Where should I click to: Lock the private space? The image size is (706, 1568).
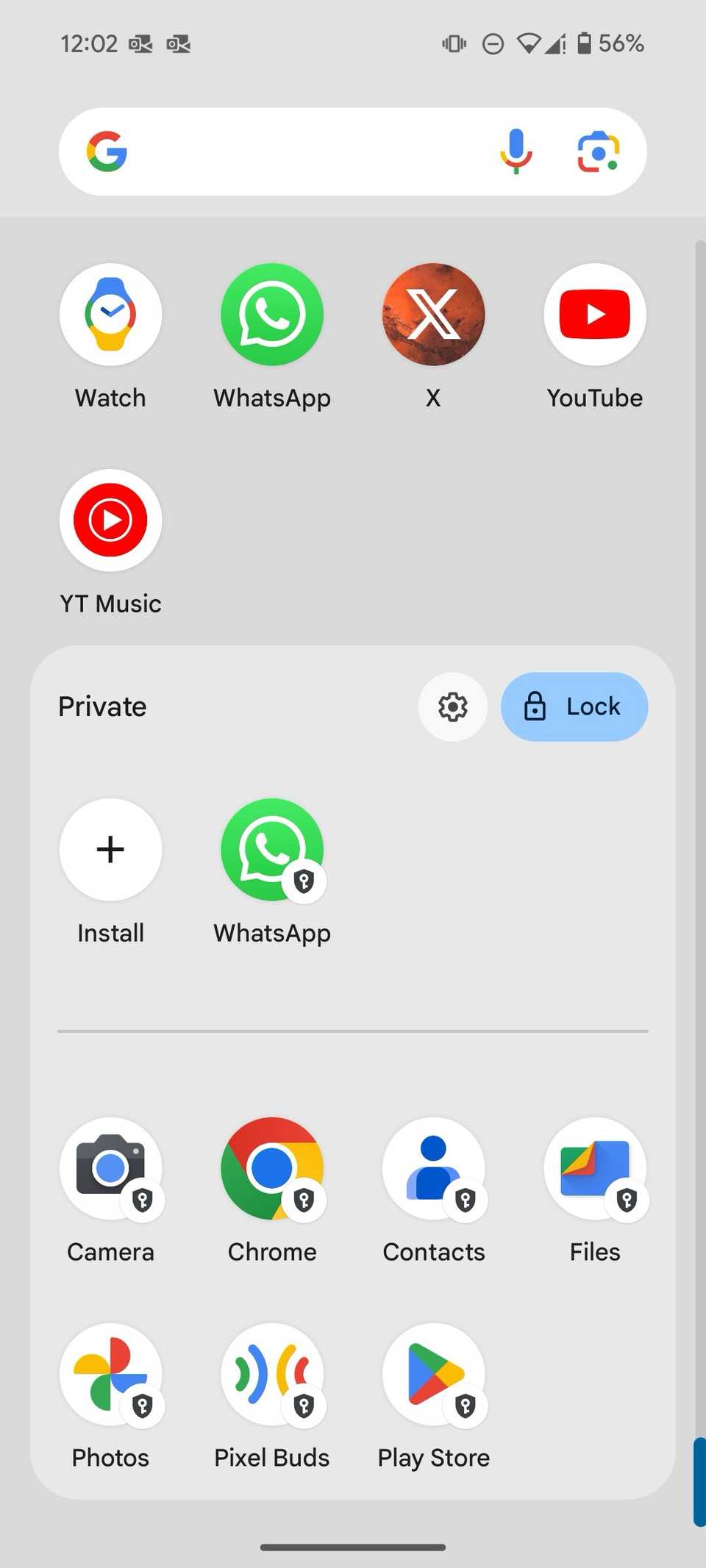click(x=574, y=706)
